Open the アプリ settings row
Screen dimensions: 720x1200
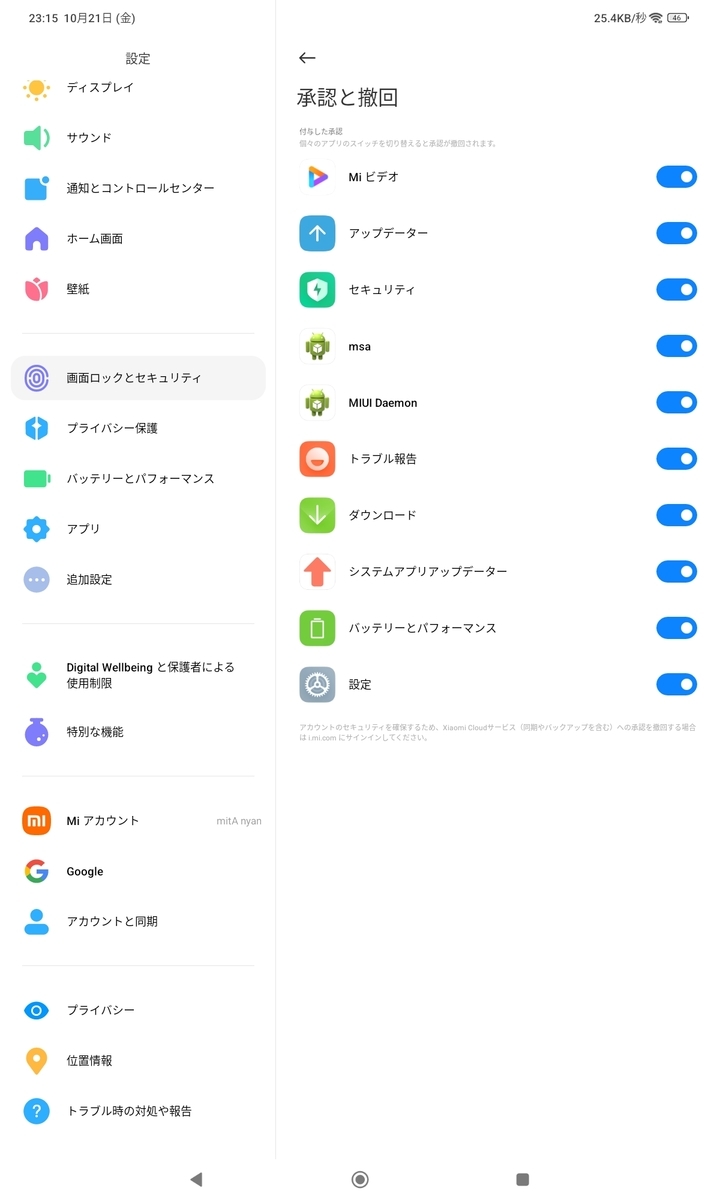coord(83,529)
